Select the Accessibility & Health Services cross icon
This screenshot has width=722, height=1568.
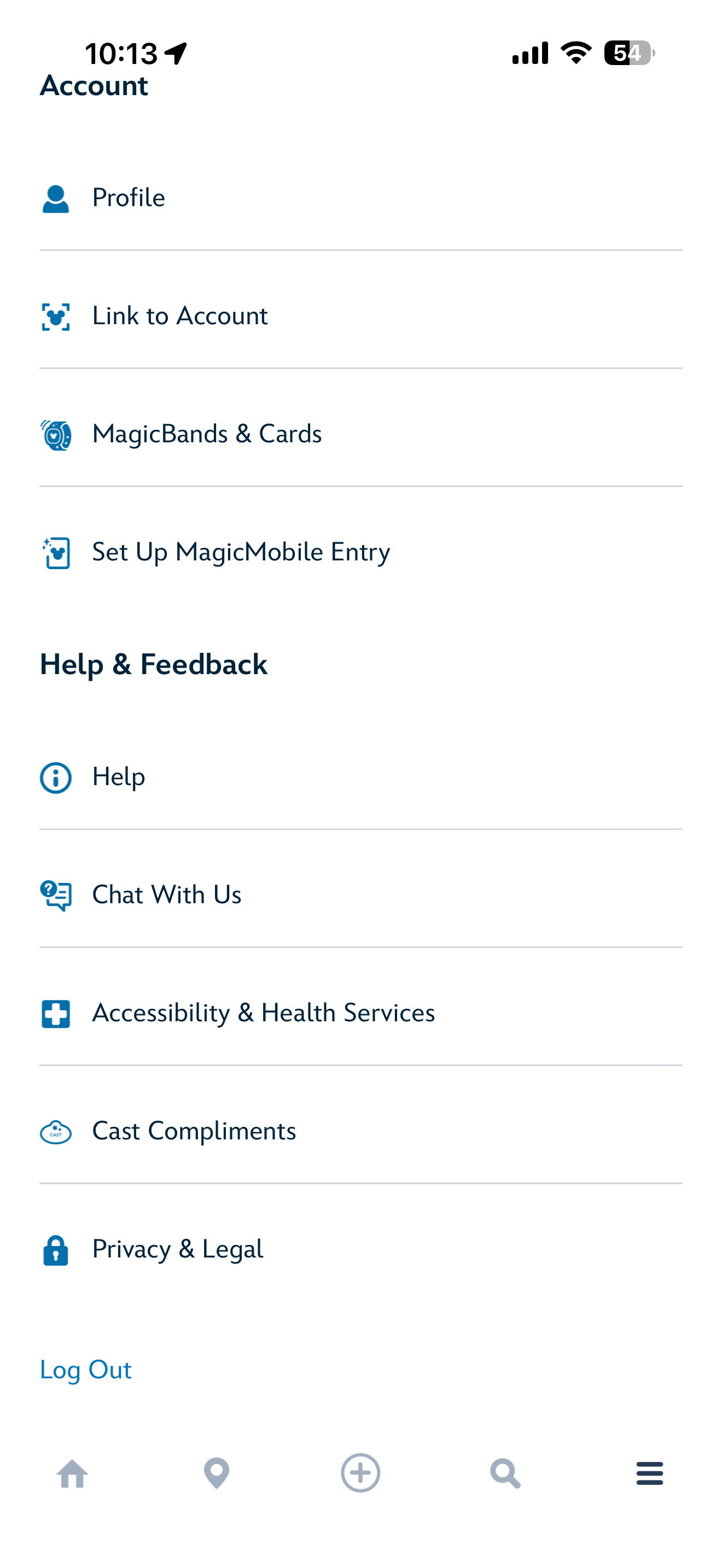tap(55, 1013)
